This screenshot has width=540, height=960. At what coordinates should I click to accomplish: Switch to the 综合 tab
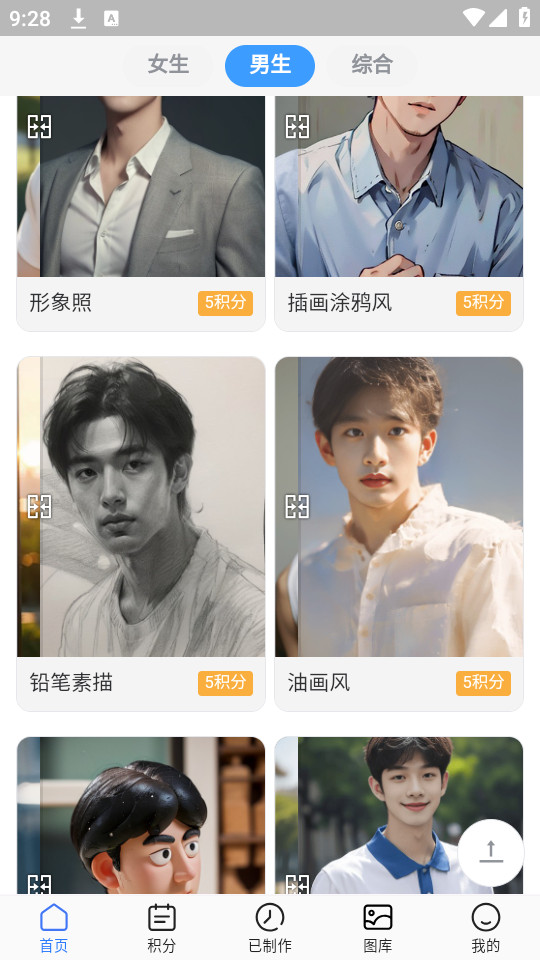pyautogui.click(x=372, y=65)
